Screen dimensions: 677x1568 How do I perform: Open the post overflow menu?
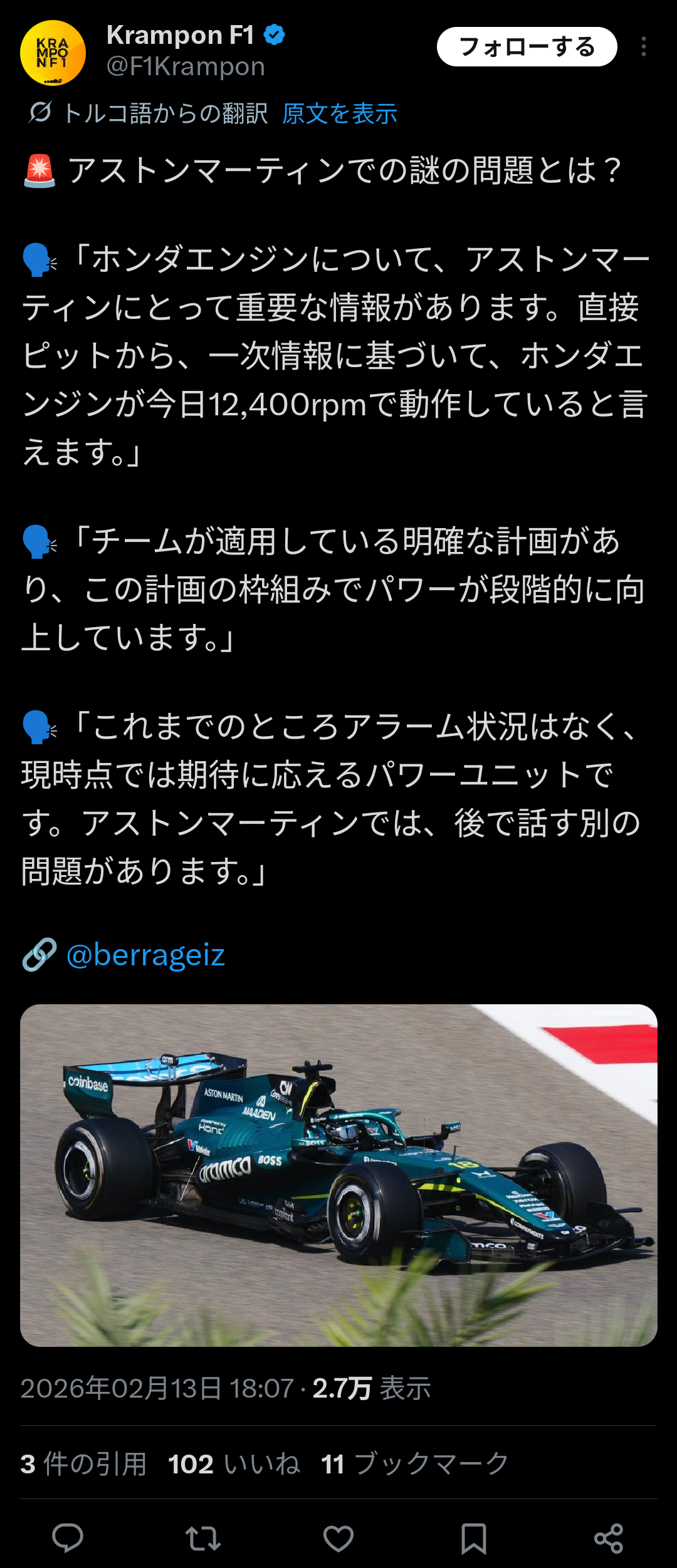644,47
